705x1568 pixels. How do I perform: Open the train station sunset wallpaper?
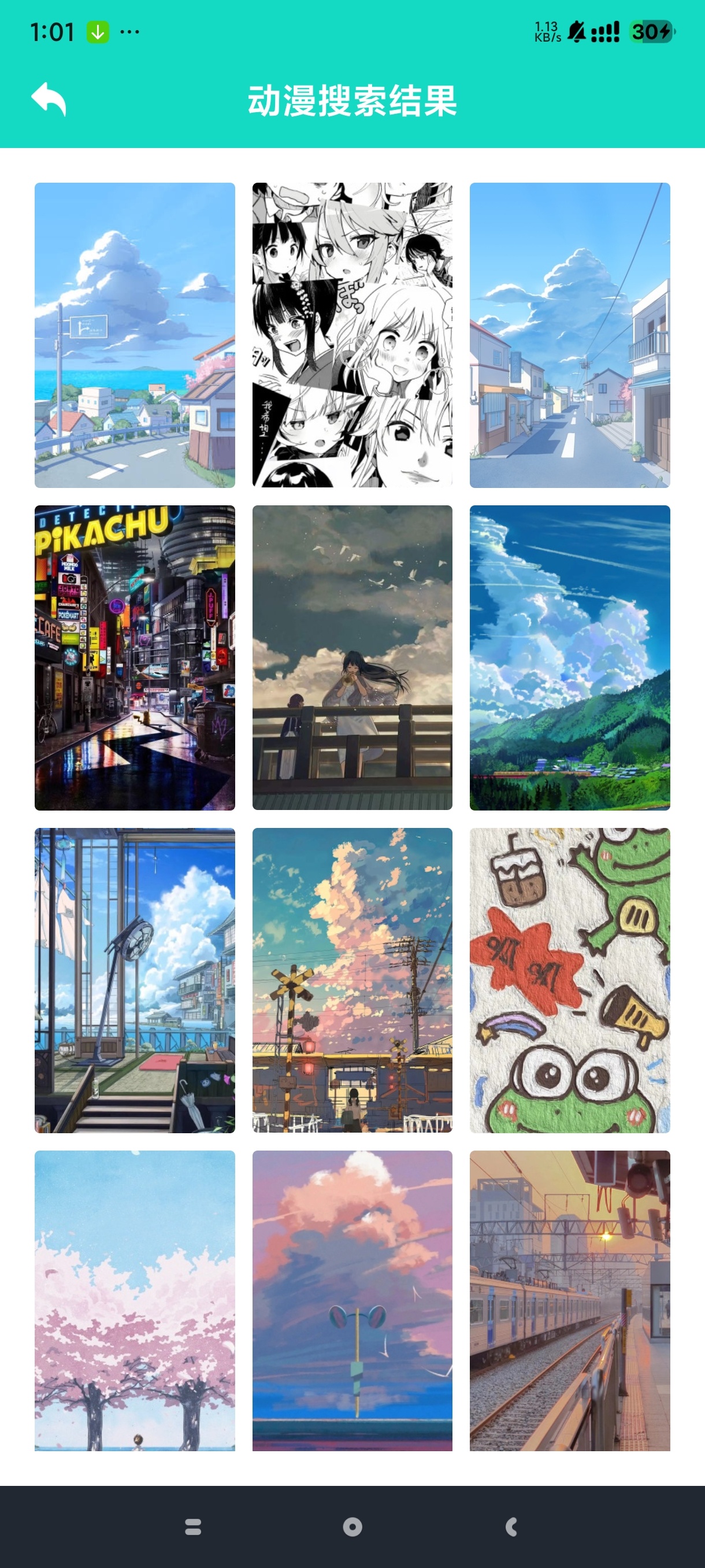[569, 1300]
